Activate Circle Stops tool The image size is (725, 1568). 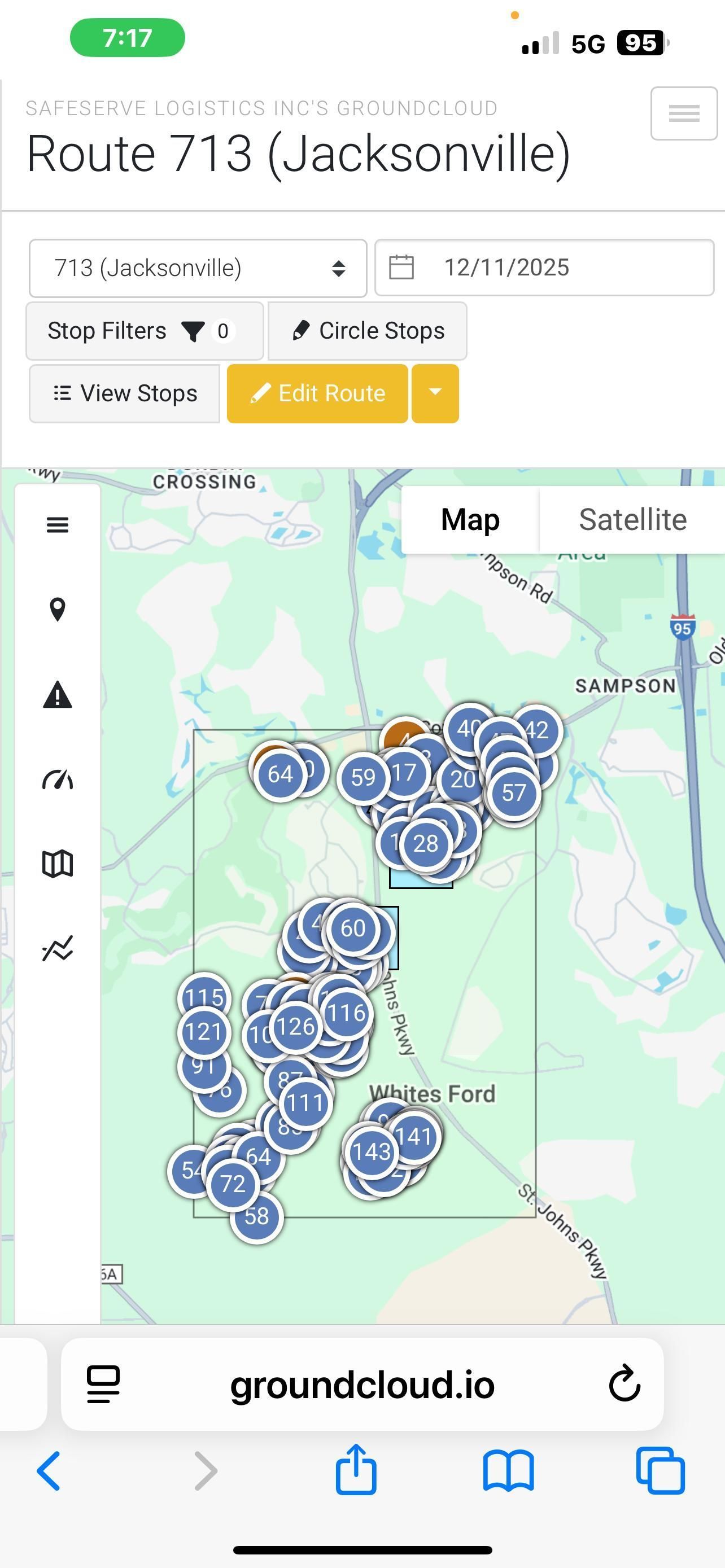368,331
